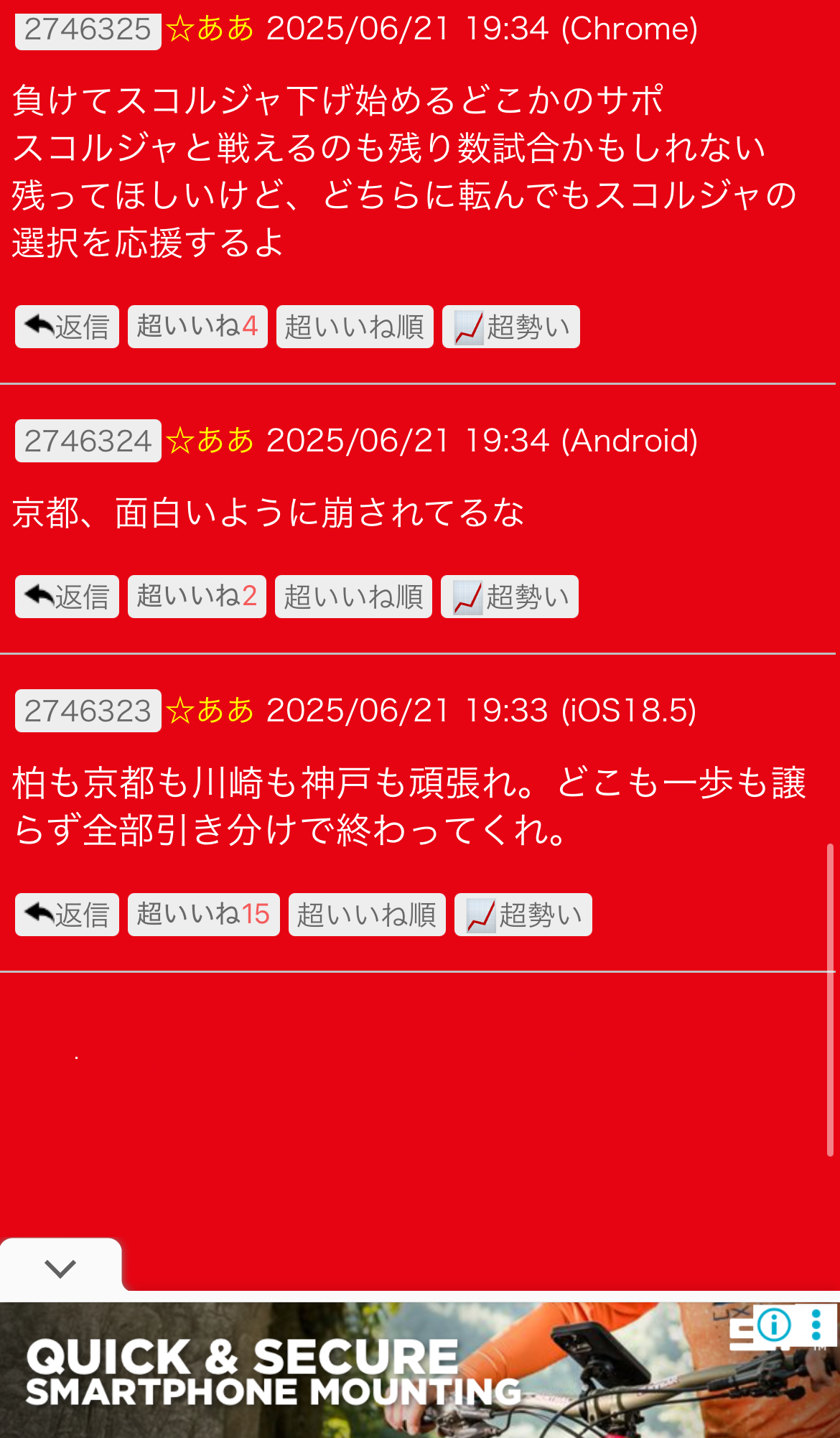The image size is (840, 1438).
Task: Tap 超勢い under comment 2746324
Action: 509,597
